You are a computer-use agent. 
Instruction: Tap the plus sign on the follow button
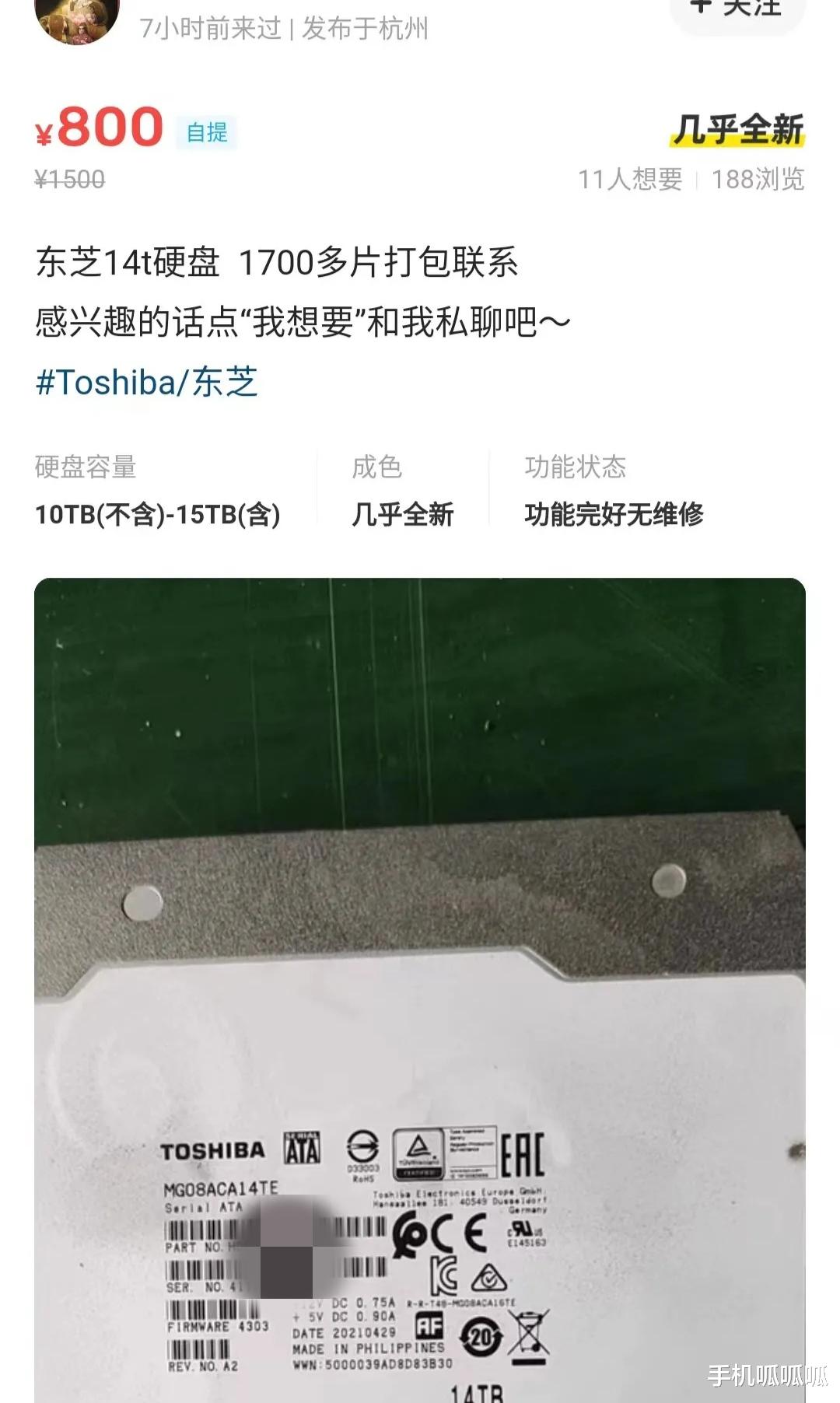(x=701, y=8)
